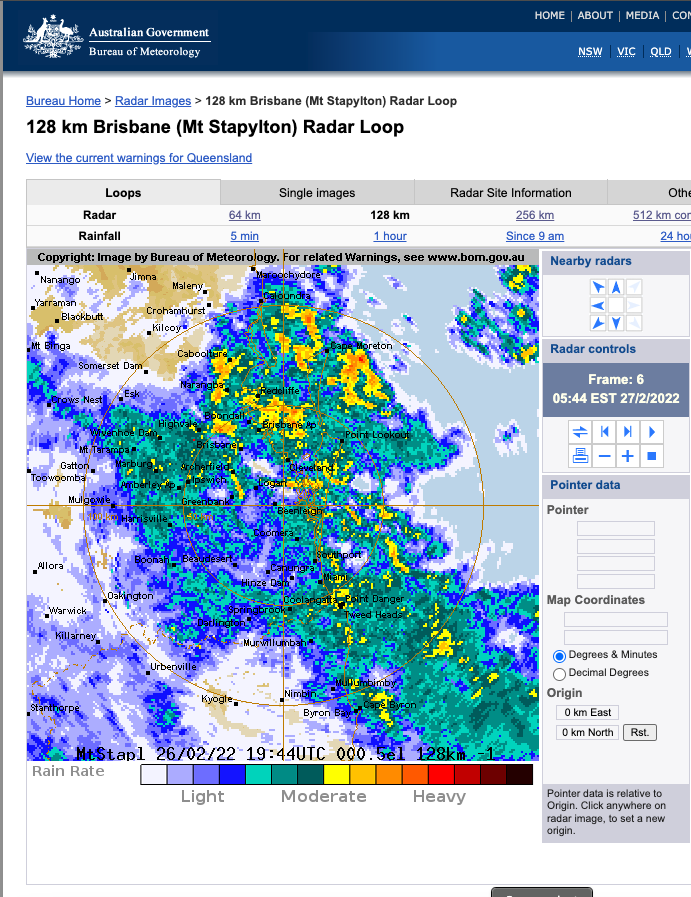Print the radar image
The image size is (691, 897).
point(580,456)
